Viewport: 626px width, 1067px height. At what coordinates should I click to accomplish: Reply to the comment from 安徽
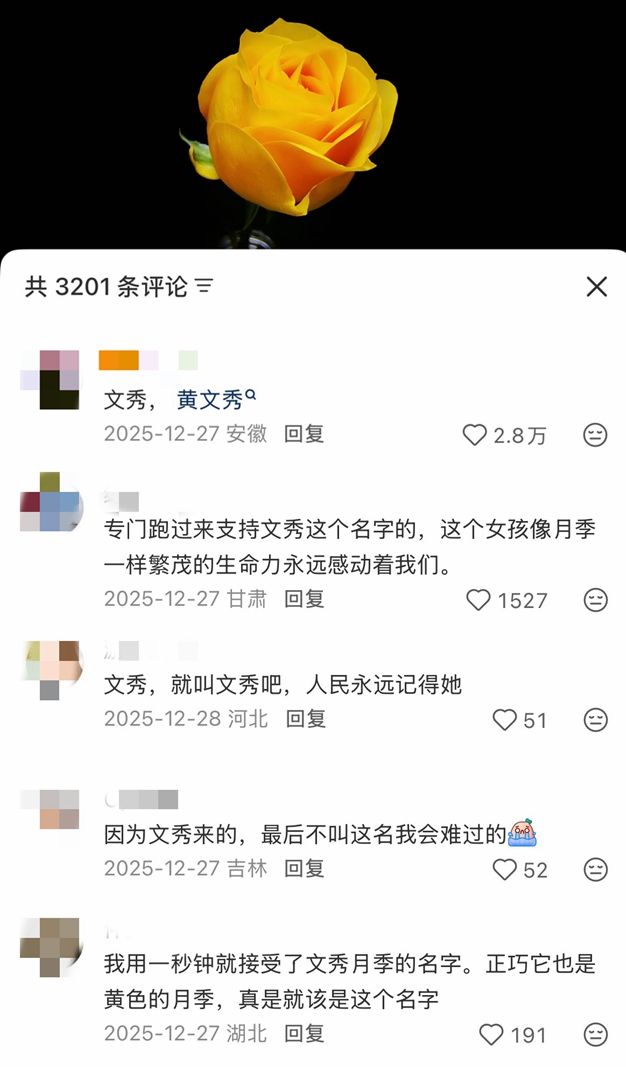[304, 434]
